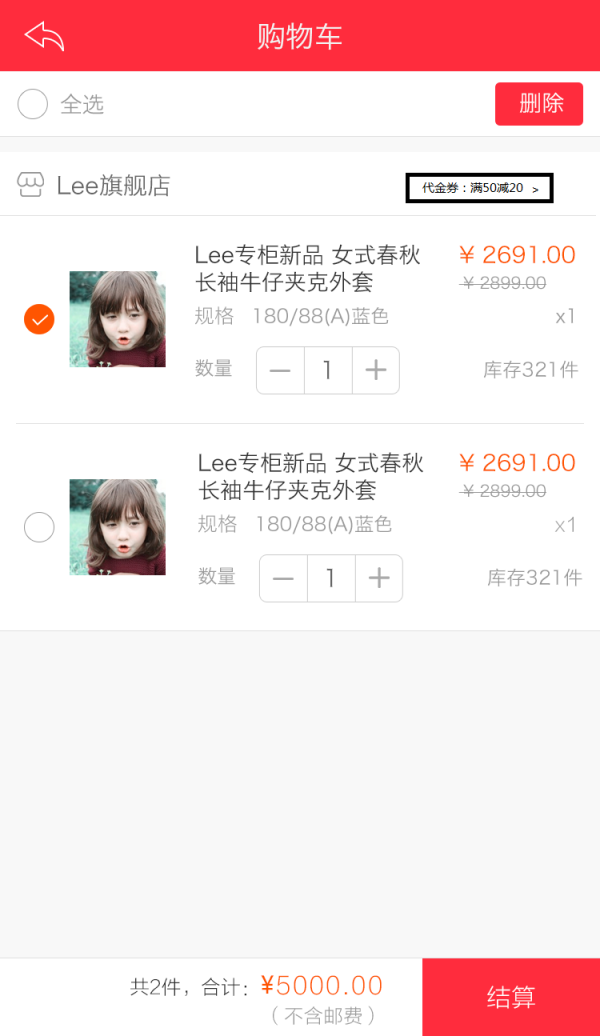The height and width of the screenshot is (1036, 600).
Task: Uncheck the orange-ticked jacket item
Action: tap(39, 319)
